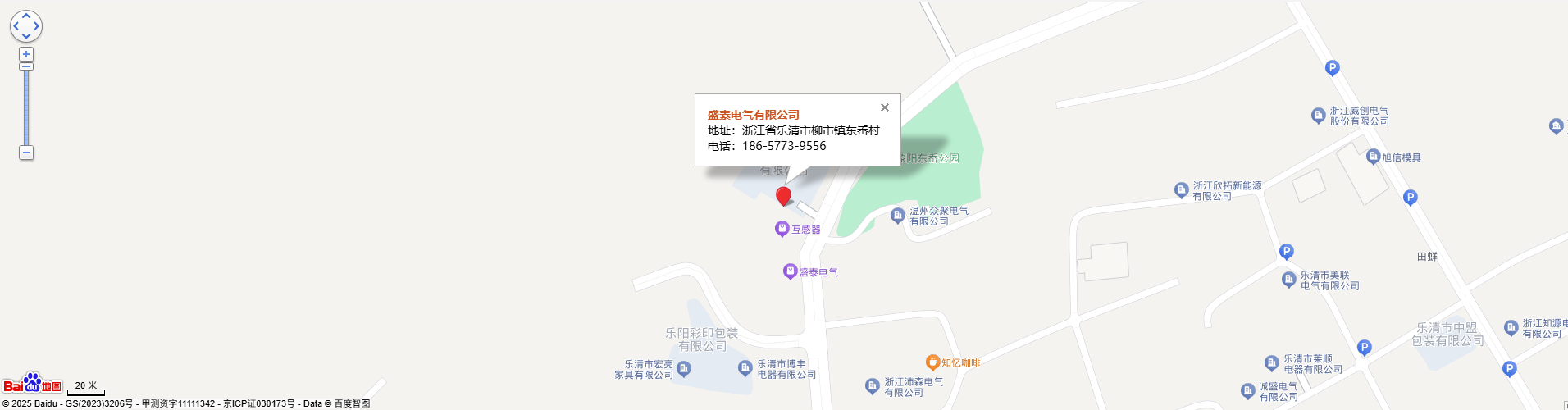The width and height of the screenshot is (1568, 410).
Task: Open the 盛泰电气 place marker
Action: pos(790,271)
